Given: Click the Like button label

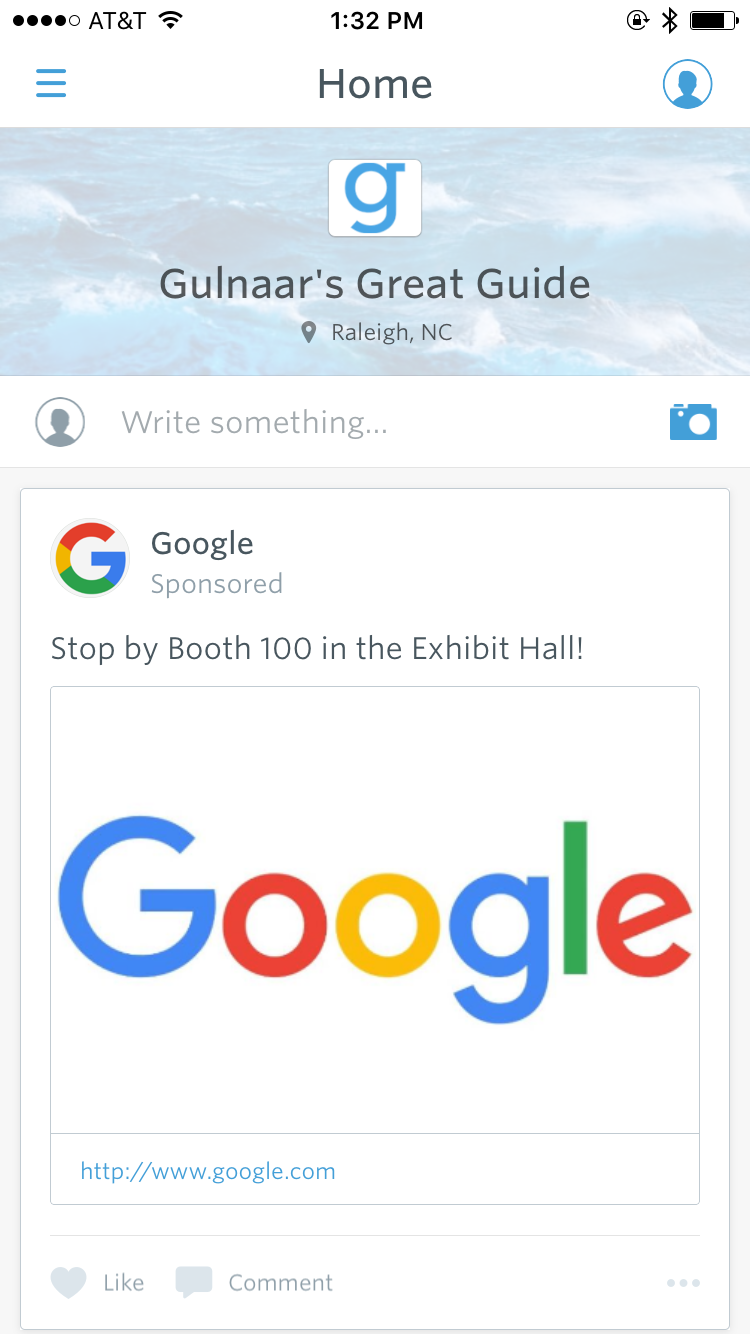Looking at the screenshot, I should (122, 1282).
